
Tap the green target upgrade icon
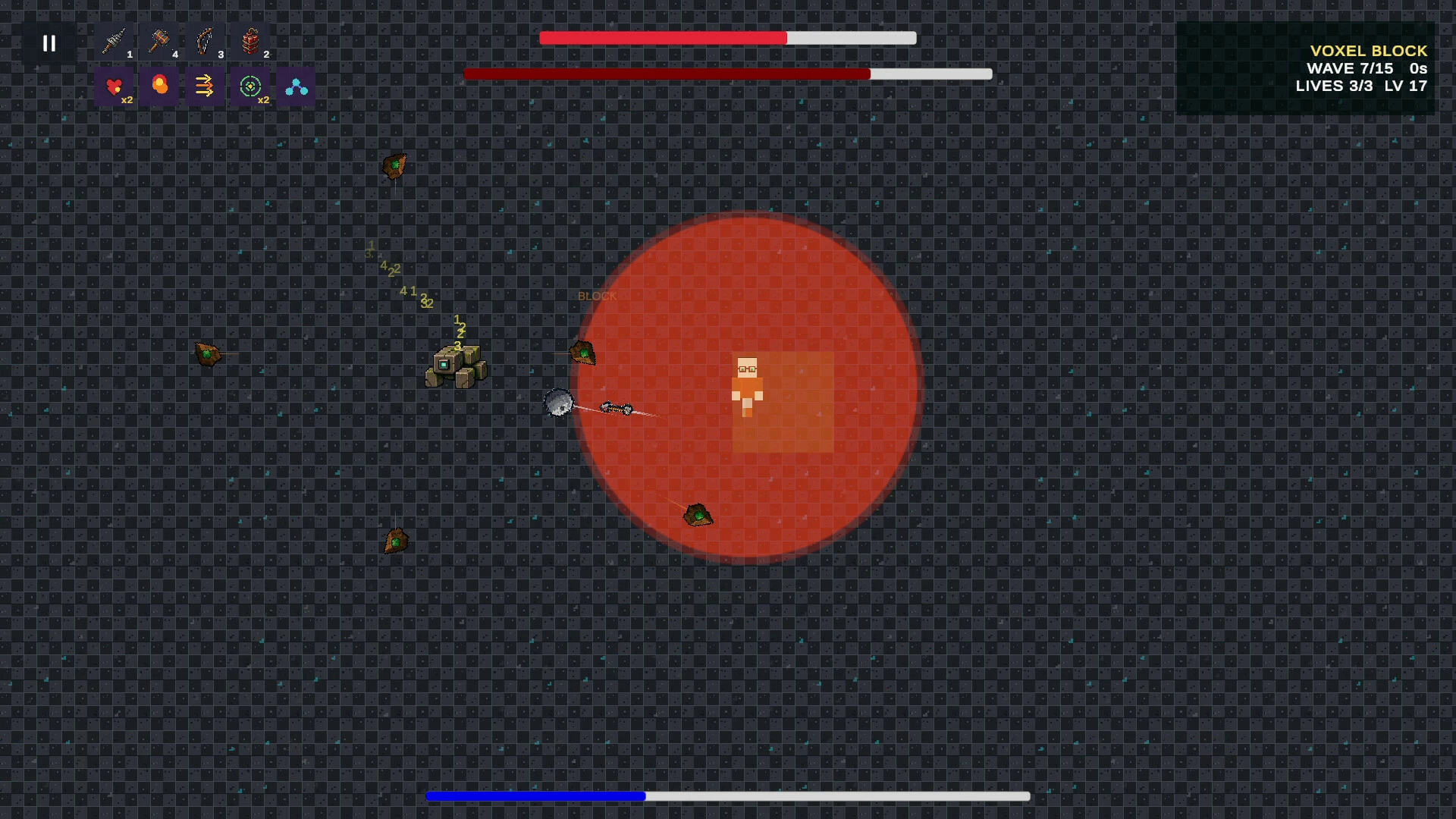coord(250,86)
